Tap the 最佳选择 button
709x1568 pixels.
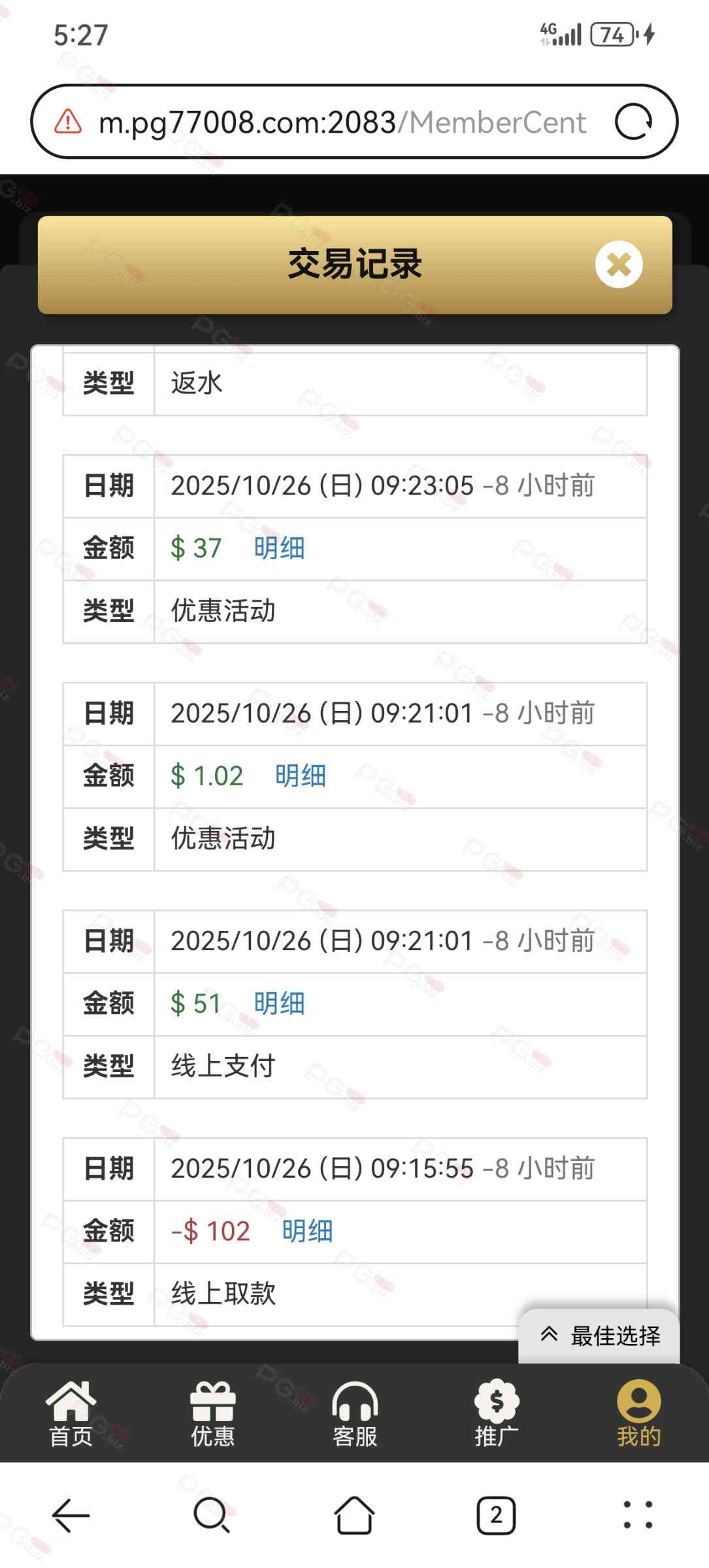coord(600,1336)
